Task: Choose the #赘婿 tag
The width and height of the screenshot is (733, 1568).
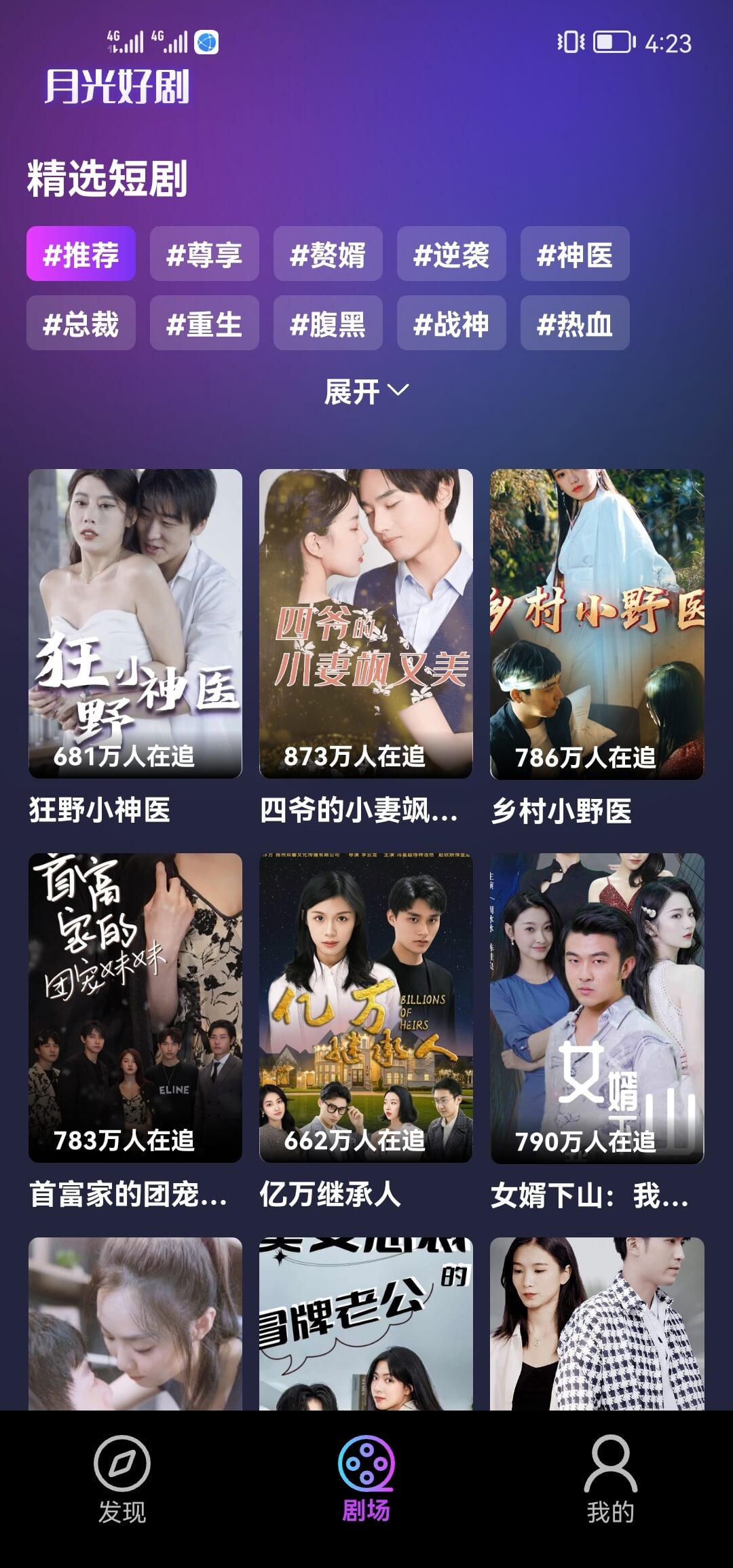Action: tap(328, 254)
